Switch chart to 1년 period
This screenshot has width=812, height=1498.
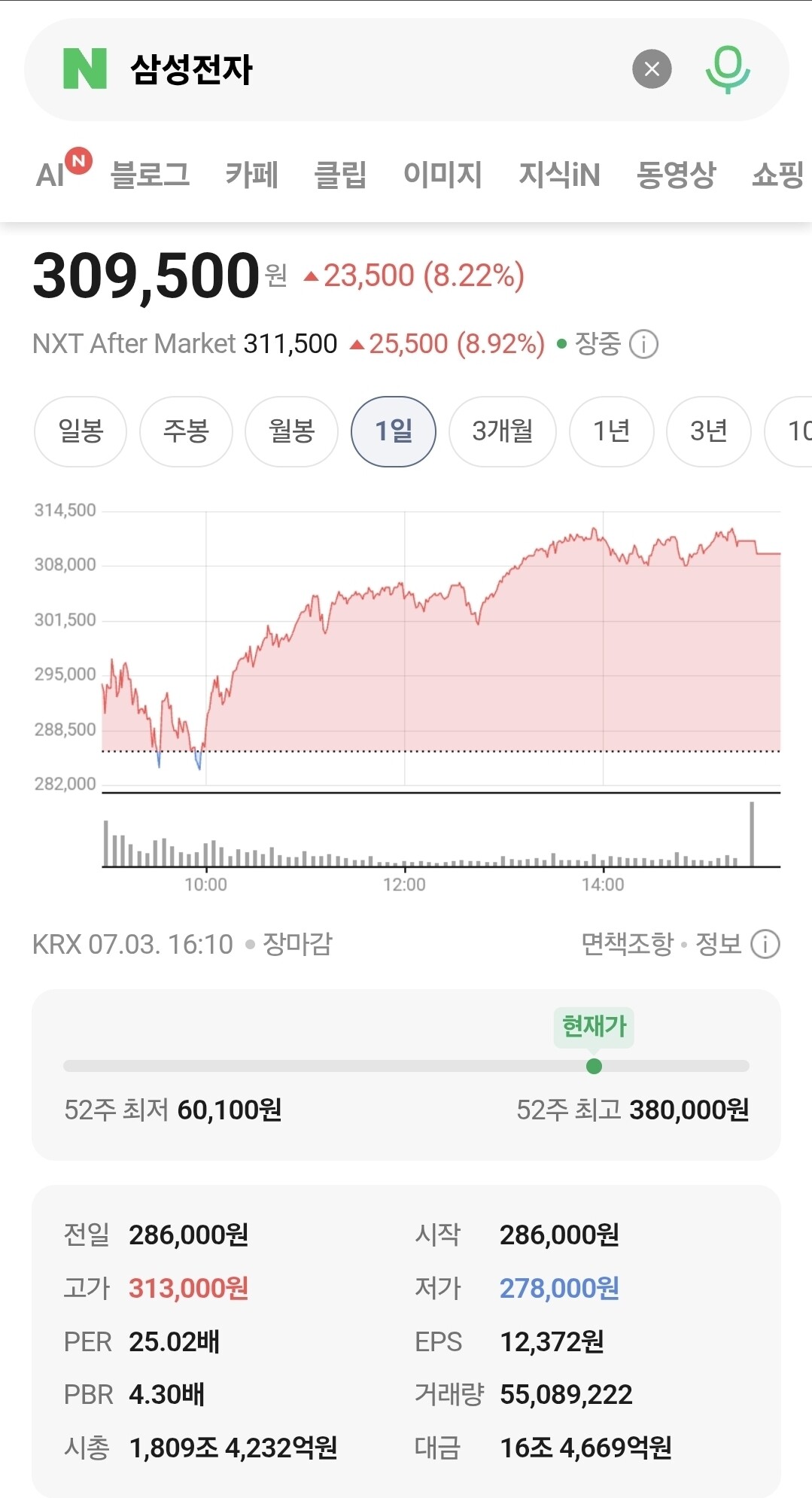(611, 431)
